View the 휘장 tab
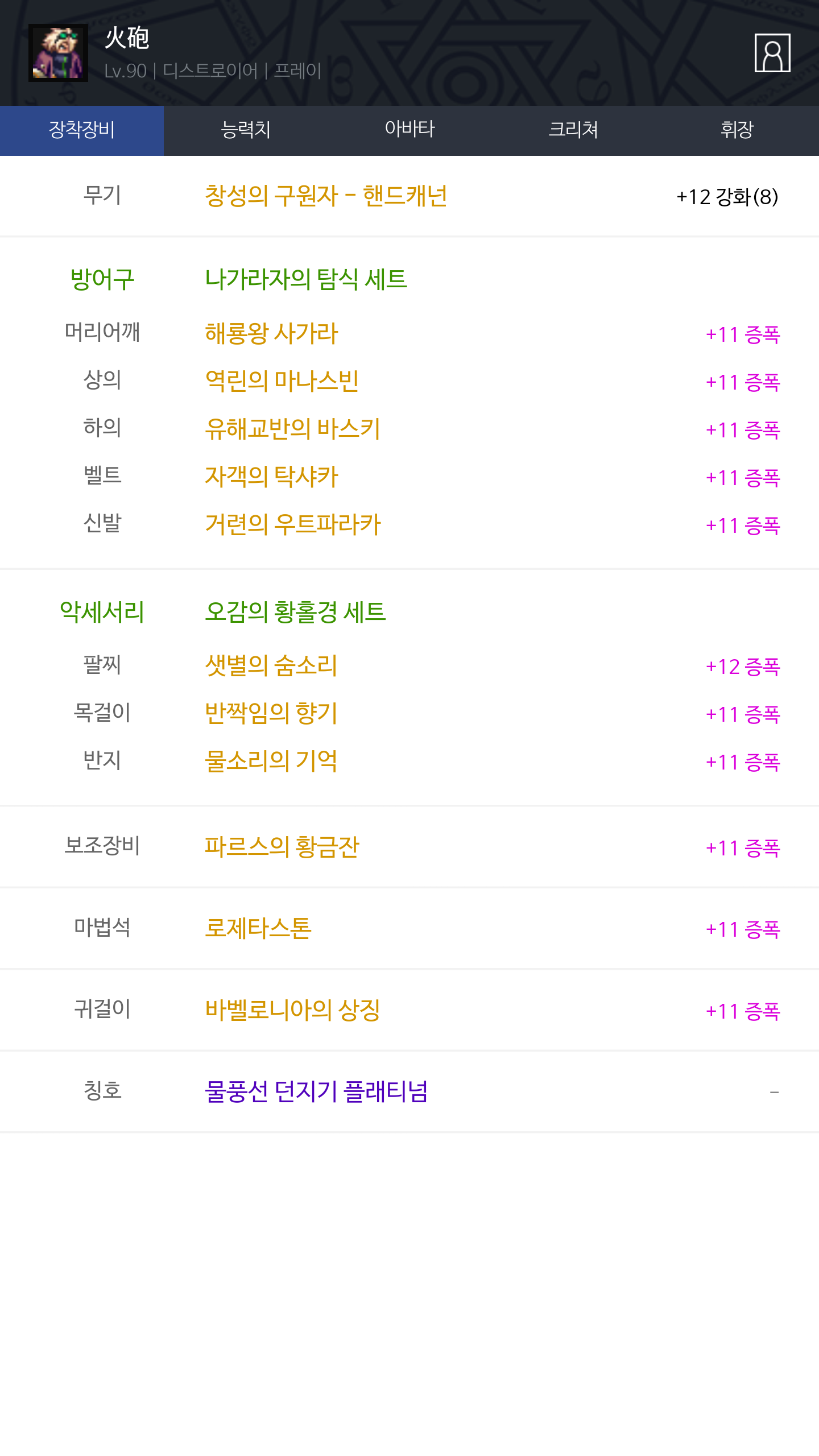This screenshot has width=819, height=1456. (737, 130)
